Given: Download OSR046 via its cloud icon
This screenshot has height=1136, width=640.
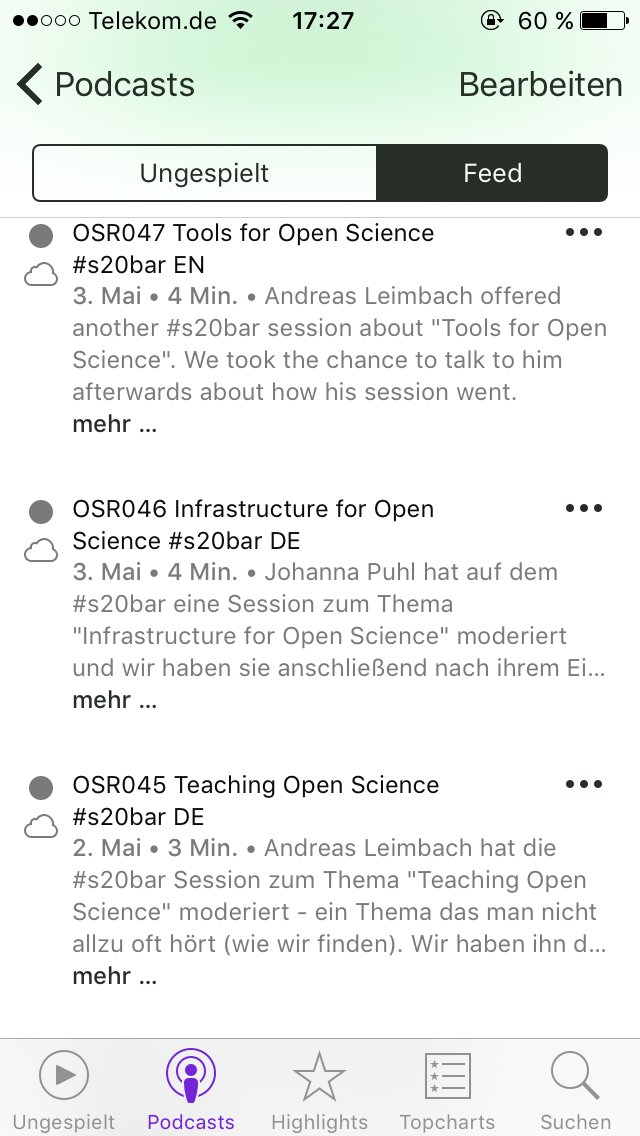Looking at the screenshot, I should (x=41, y=551).
